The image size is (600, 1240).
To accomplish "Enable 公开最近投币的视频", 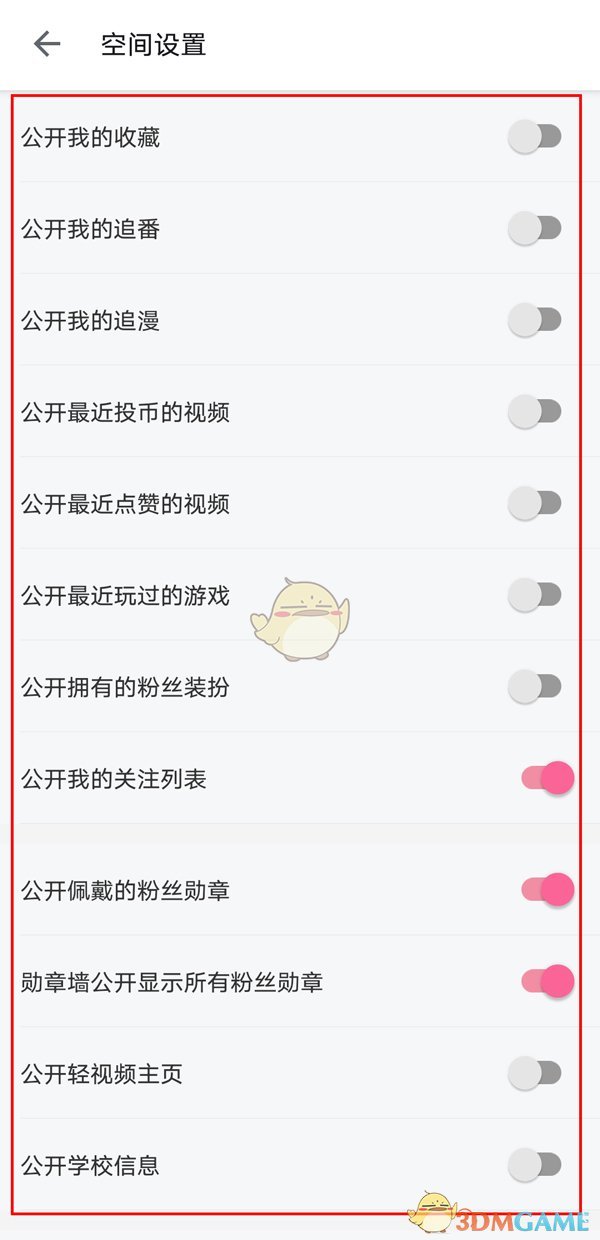I will 535,411.
